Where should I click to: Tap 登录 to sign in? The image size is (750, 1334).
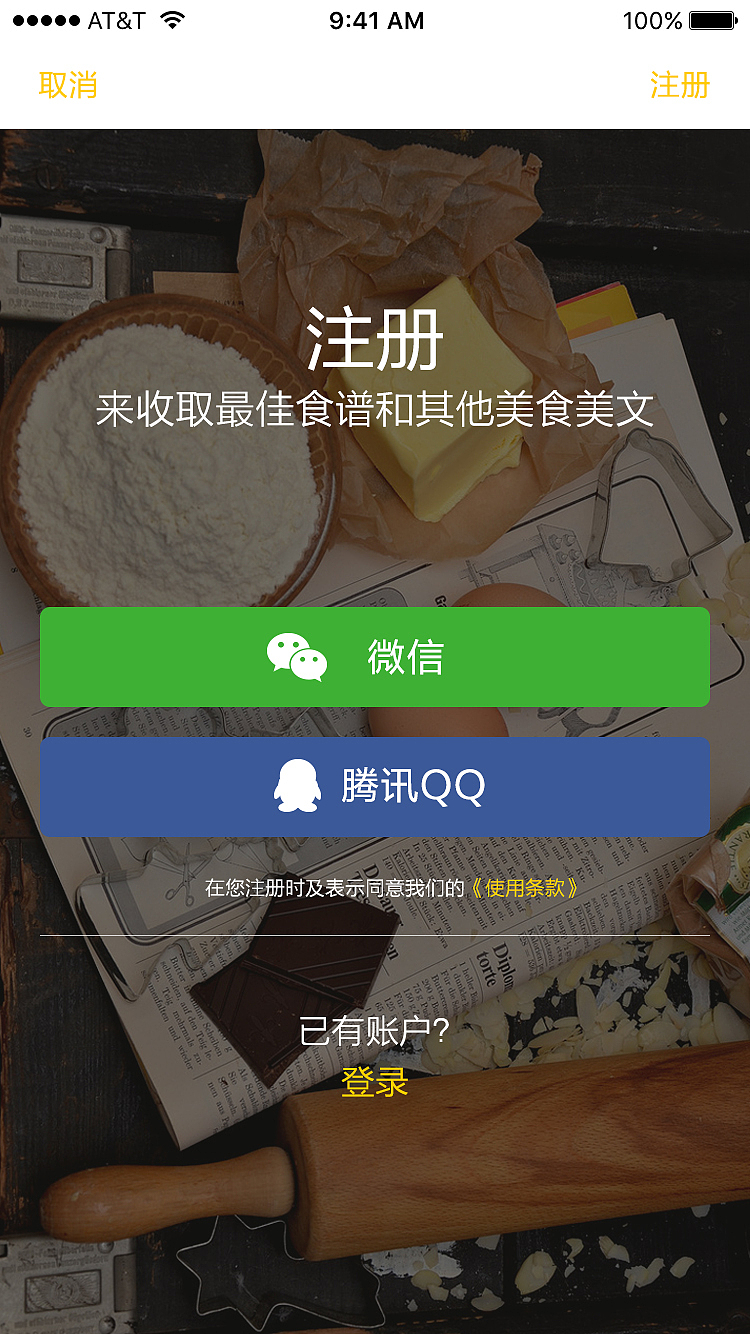pyautogui.click(x=375, y=1084)
